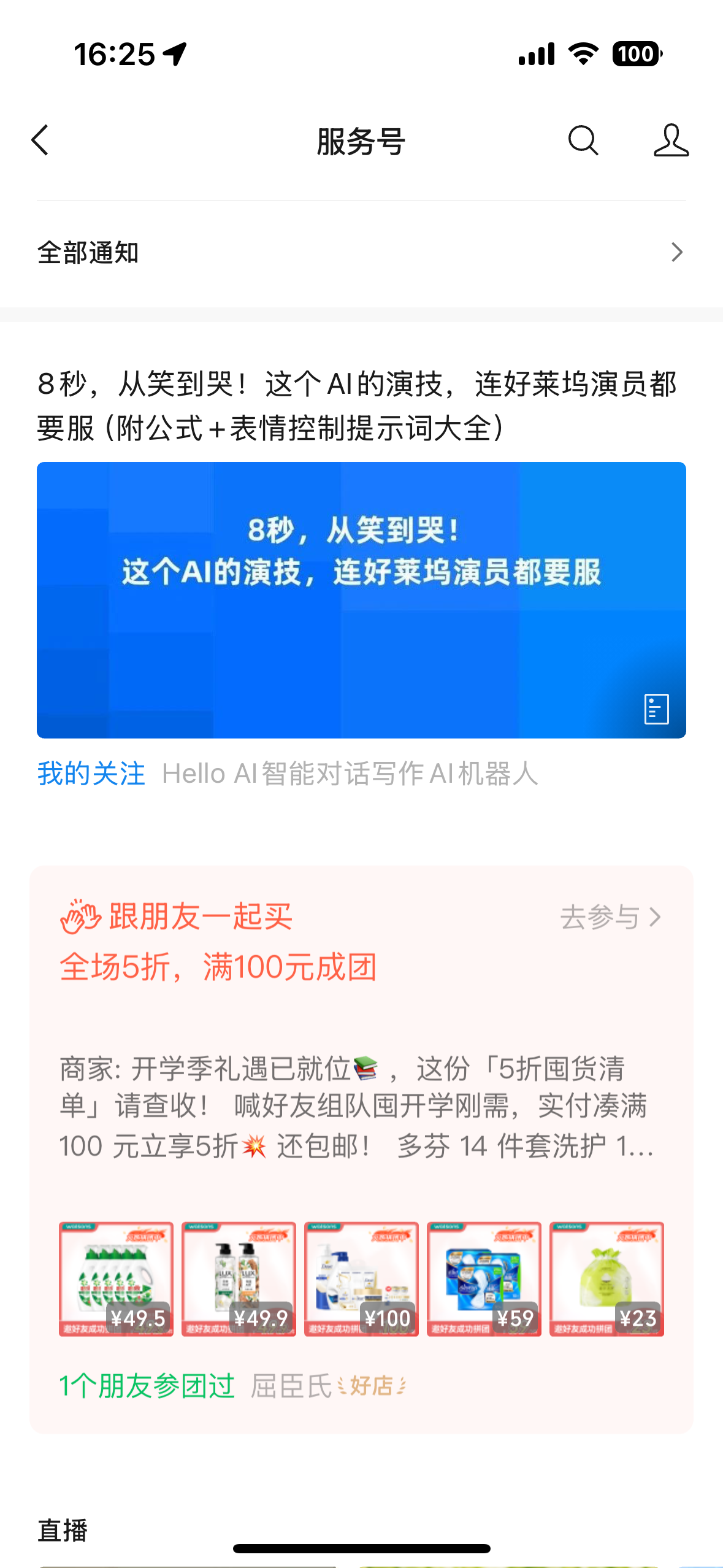Open the profile icon

coord(671,140)
